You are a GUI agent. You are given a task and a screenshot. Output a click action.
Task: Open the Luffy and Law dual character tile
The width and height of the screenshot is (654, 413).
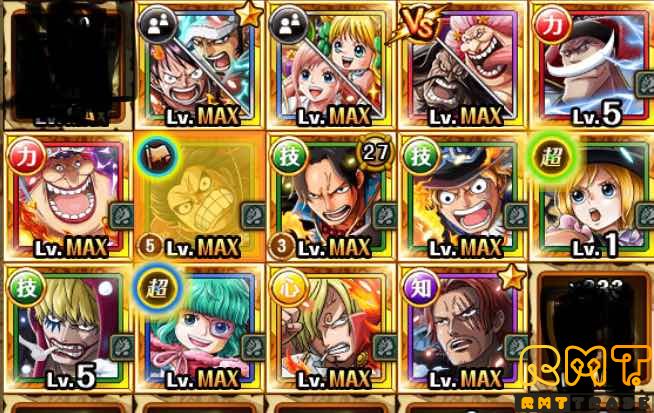point(200,65)
